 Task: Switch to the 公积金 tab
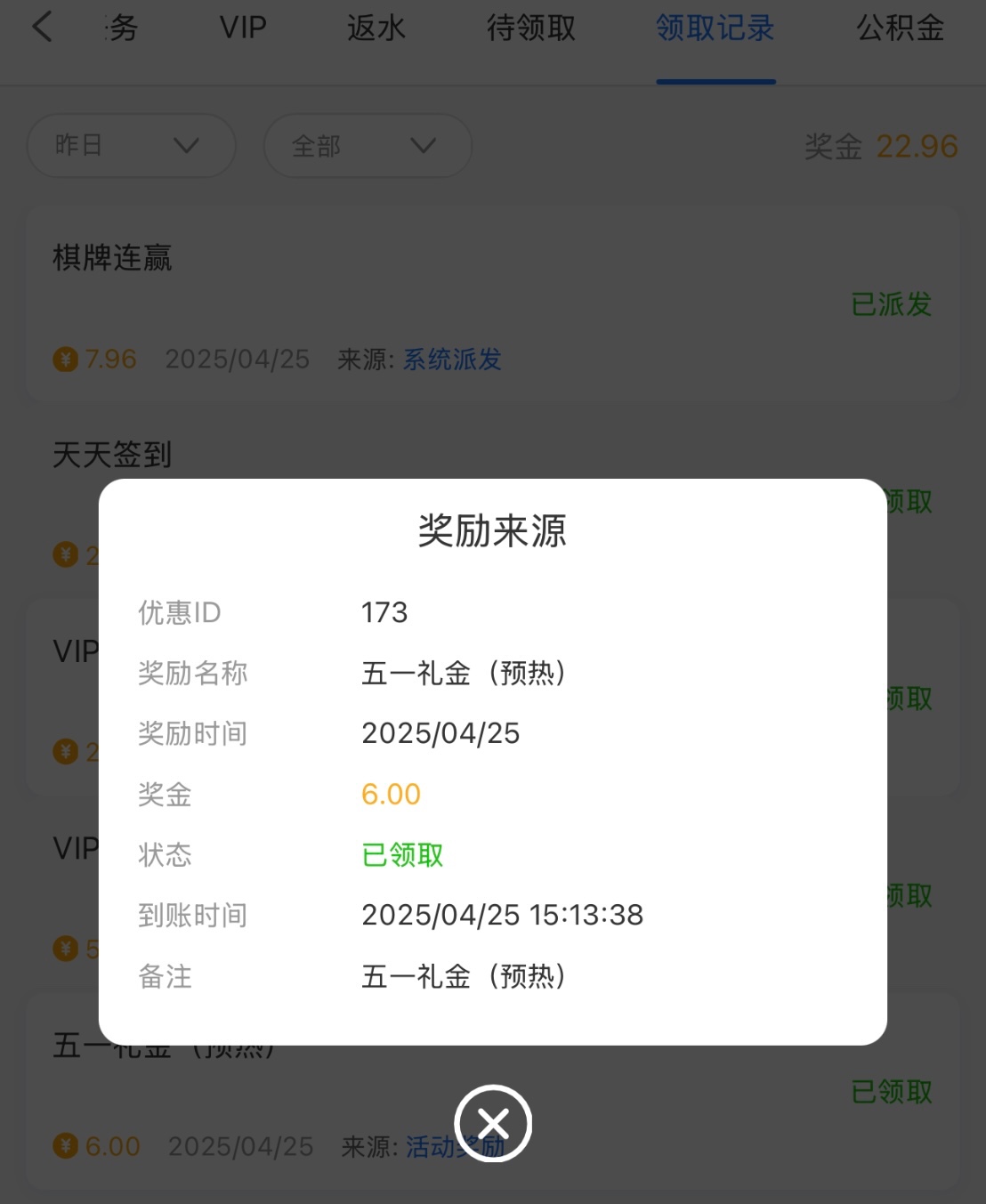click(900, 28)
